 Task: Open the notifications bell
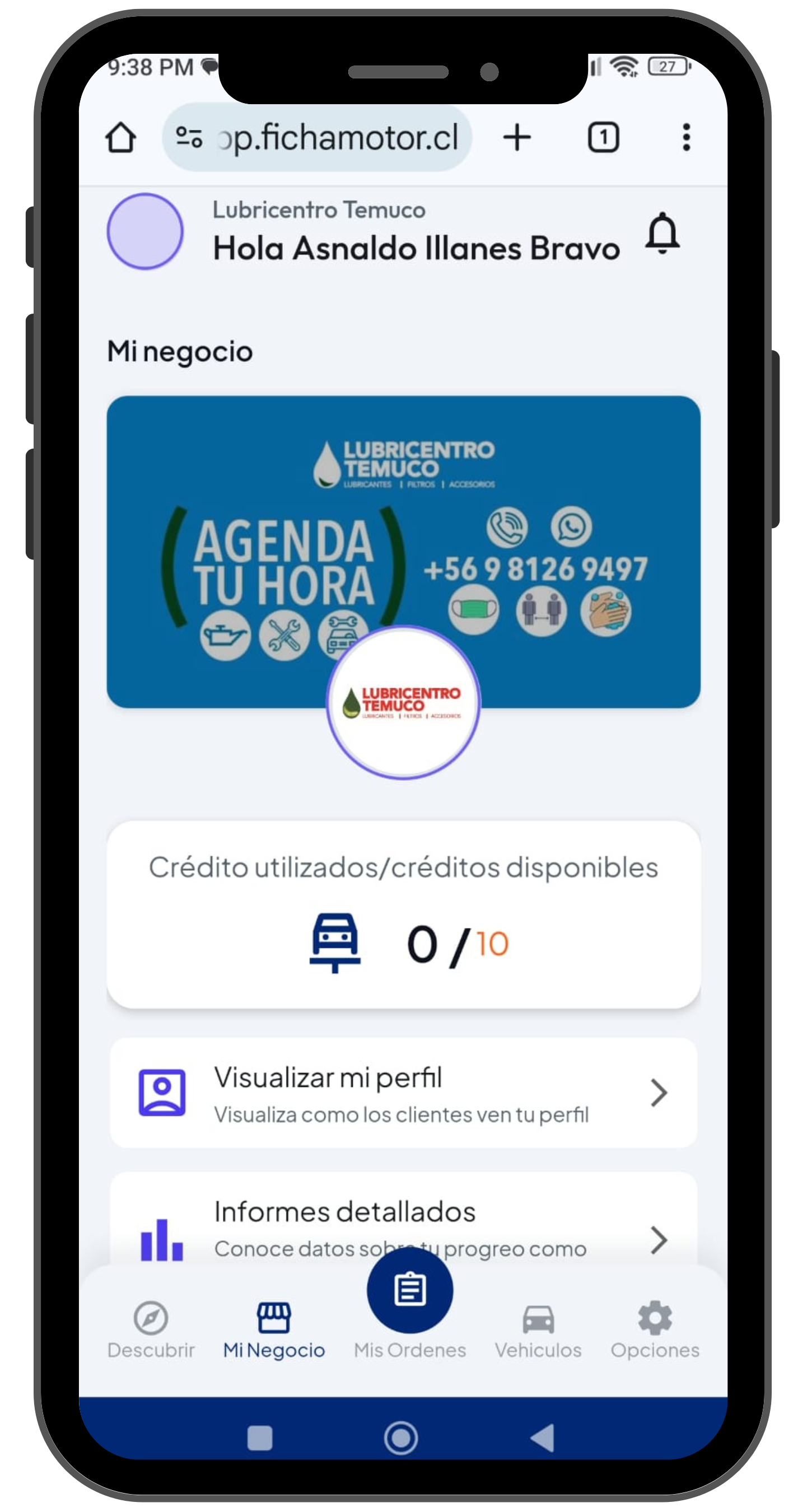click(662, 233)
